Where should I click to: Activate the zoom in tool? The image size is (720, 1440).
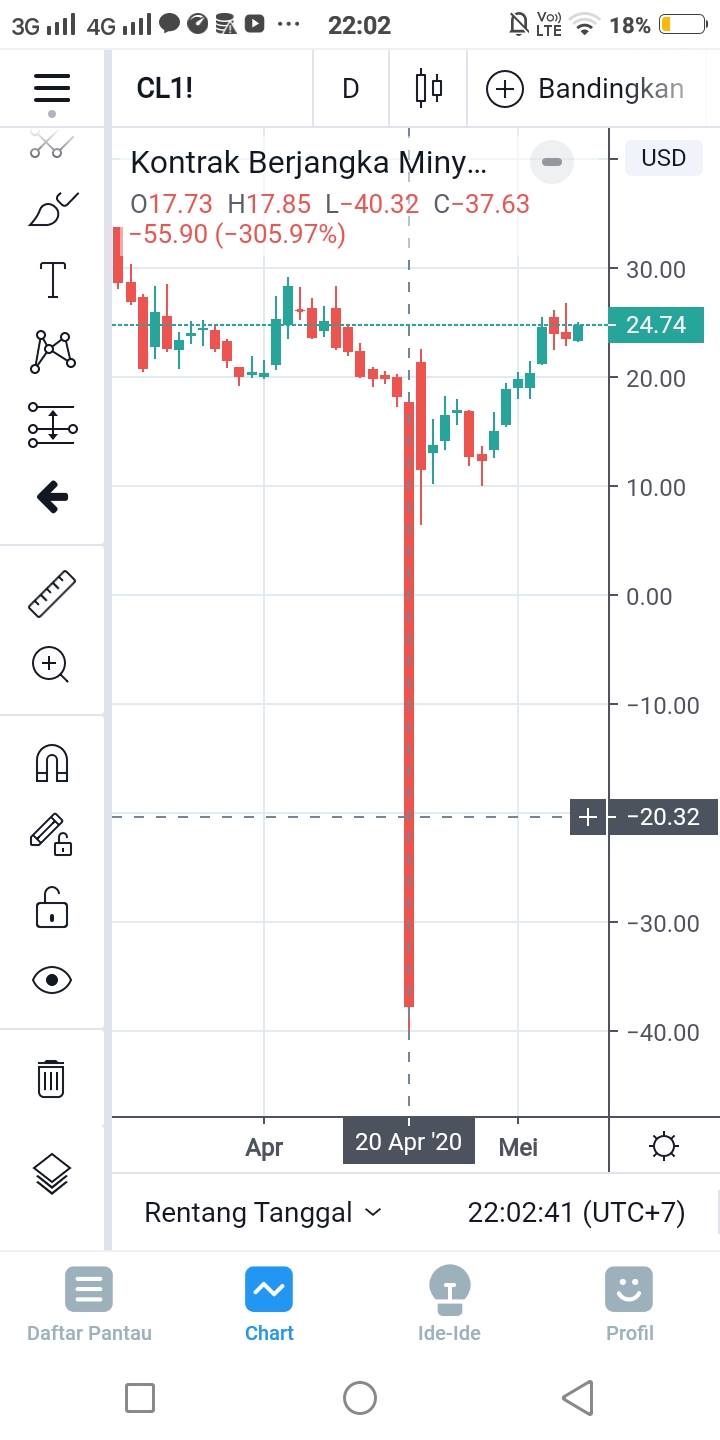click(51, 664)
